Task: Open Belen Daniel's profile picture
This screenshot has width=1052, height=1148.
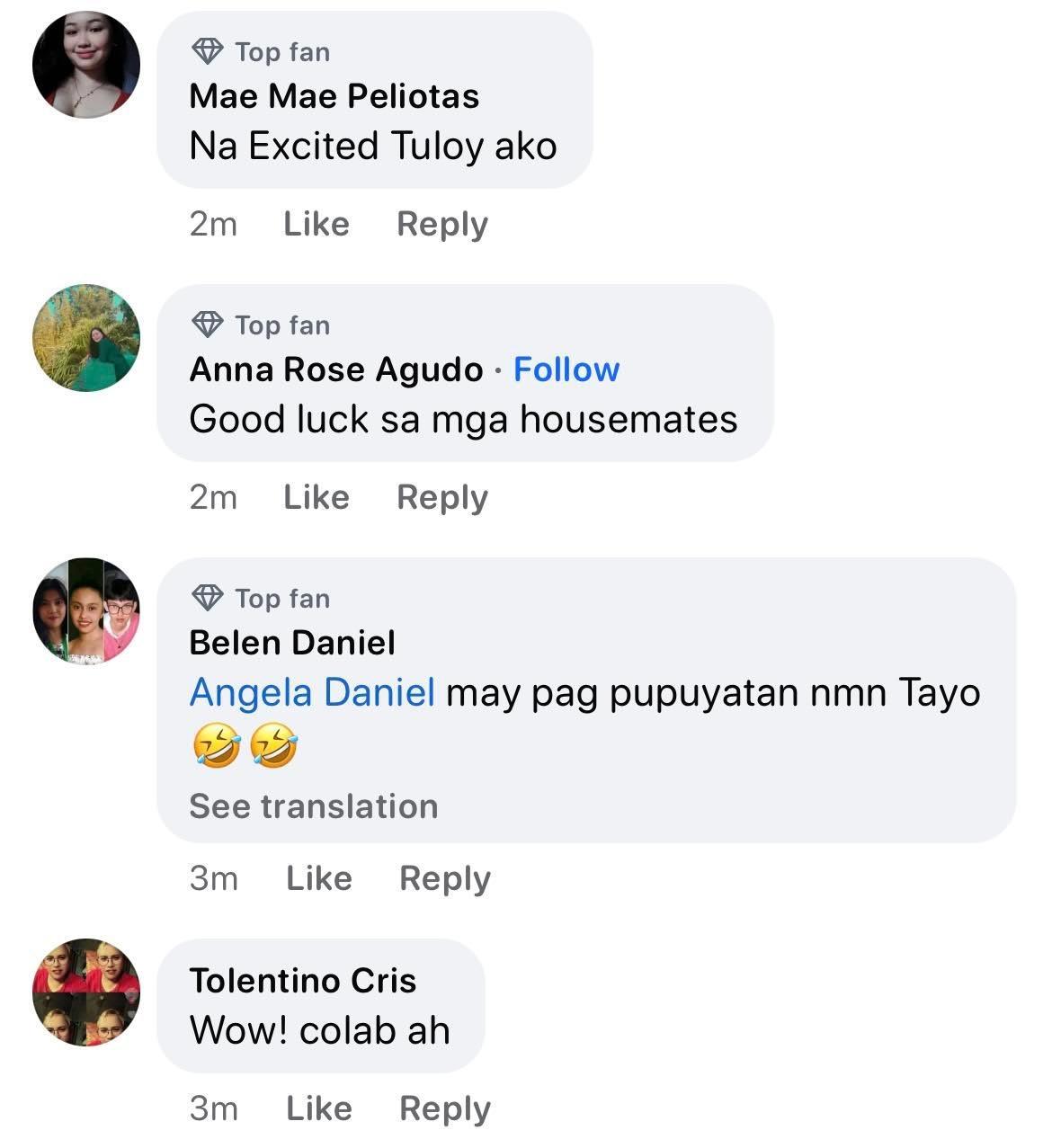Action: tap(86, 610)
